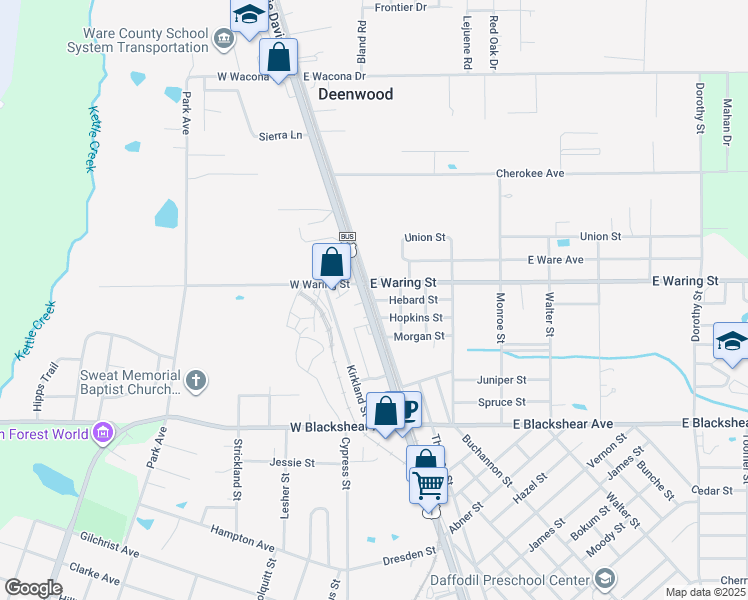Screen dimensions: 748x600
Task: Tap the shopping bag marker on W Waring St
Action: coord(332,265)
